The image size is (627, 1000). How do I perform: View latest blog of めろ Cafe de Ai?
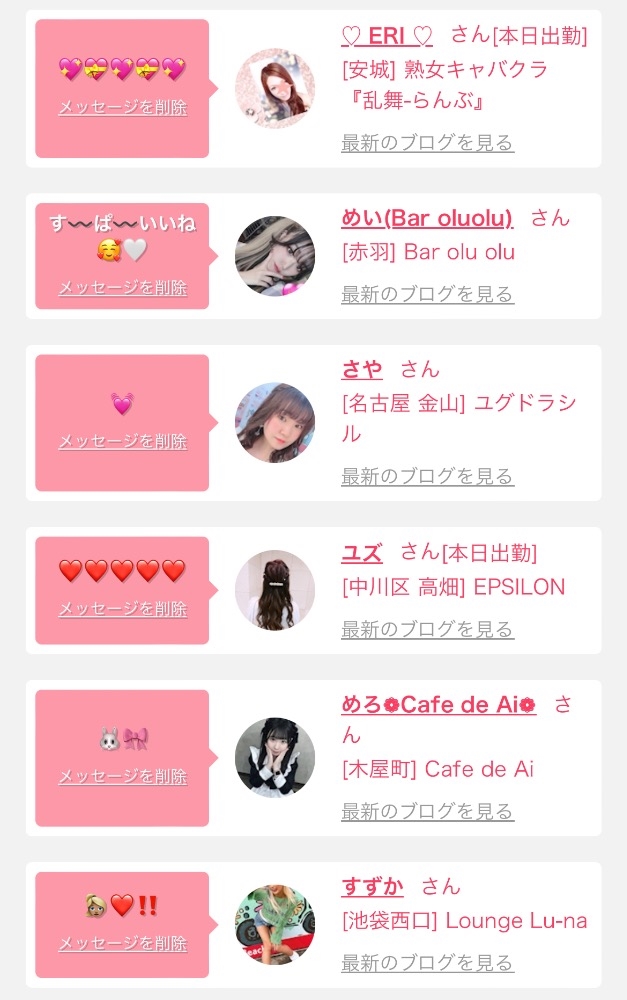pos(427,811)
